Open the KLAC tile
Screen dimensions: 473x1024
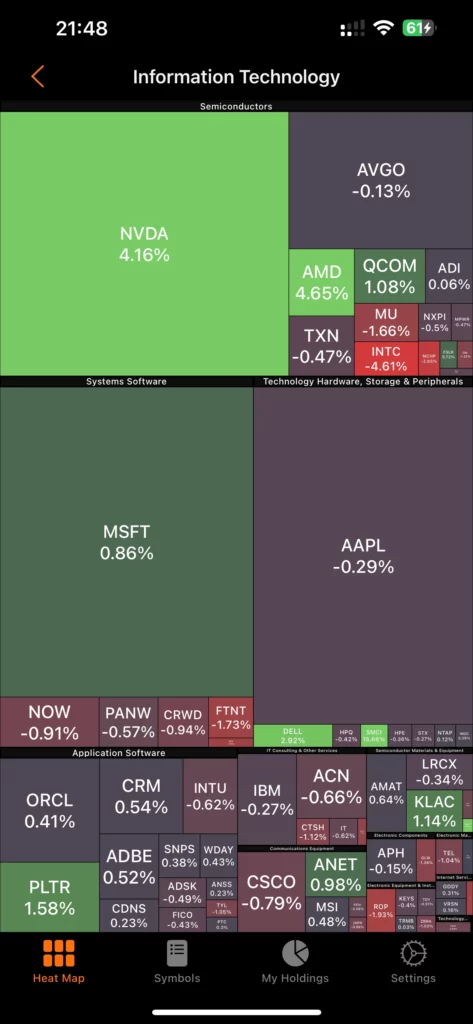click(x=434, y=810)
